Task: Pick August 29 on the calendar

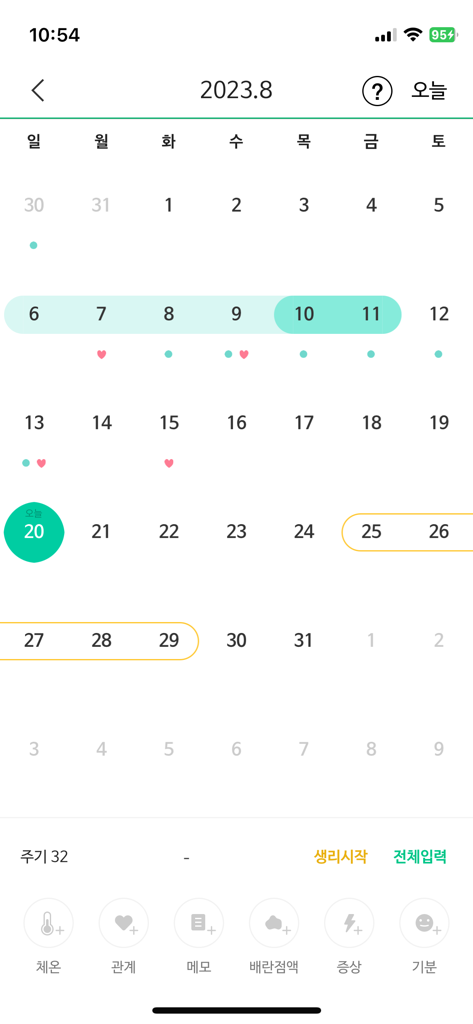Action: (x=169, y=641)
